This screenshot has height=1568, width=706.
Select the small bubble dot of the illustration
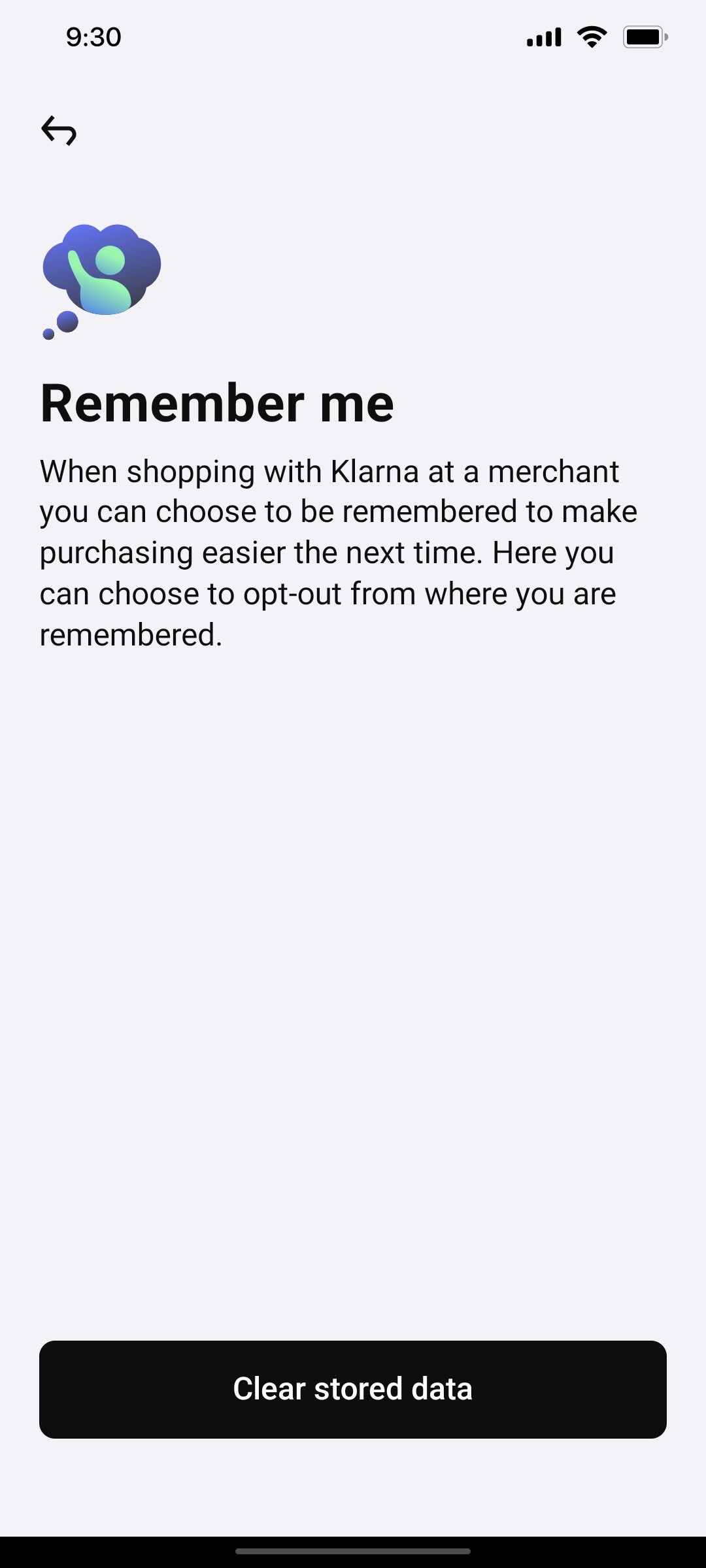pyautogui.click(x=49, y=335)
